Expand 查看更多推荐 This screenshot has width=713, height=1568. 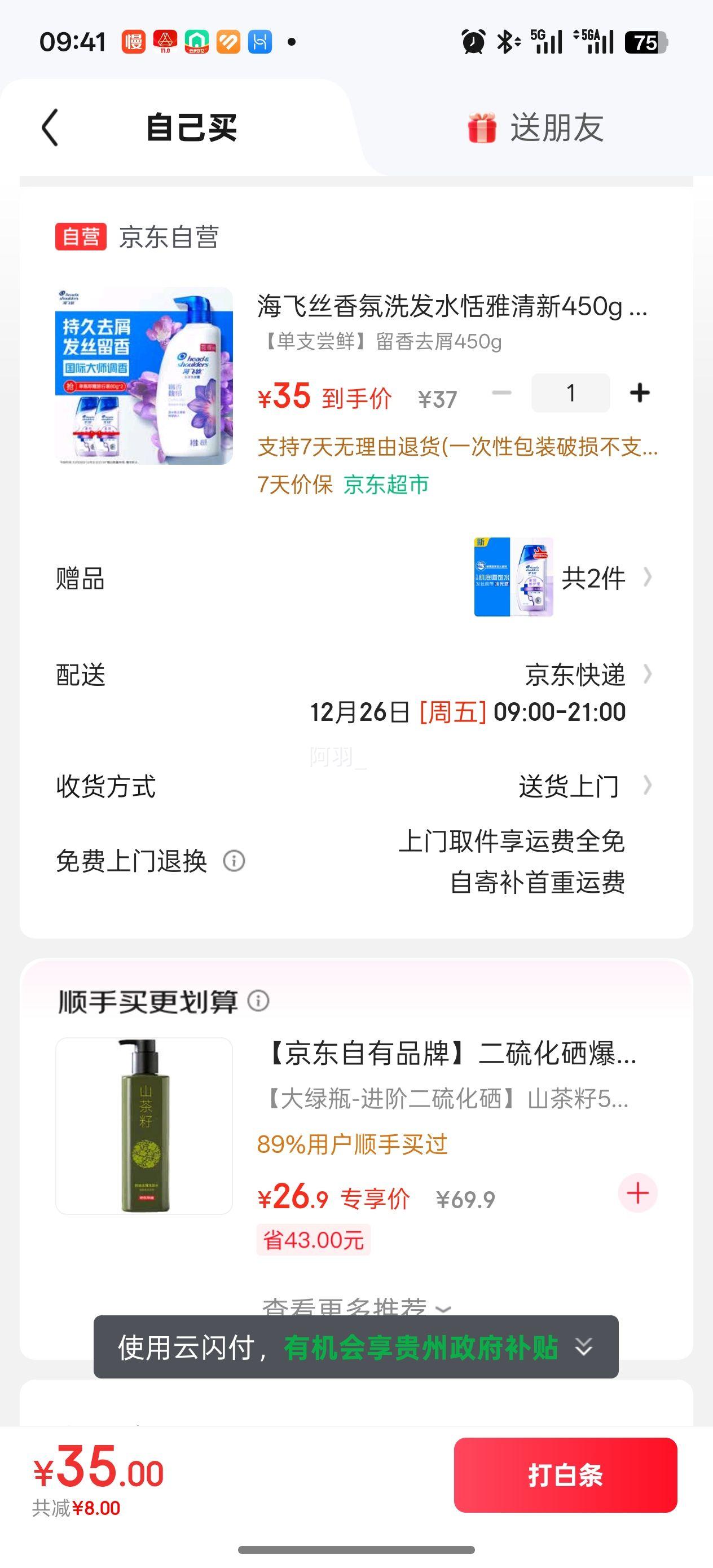pos(356,1306)
